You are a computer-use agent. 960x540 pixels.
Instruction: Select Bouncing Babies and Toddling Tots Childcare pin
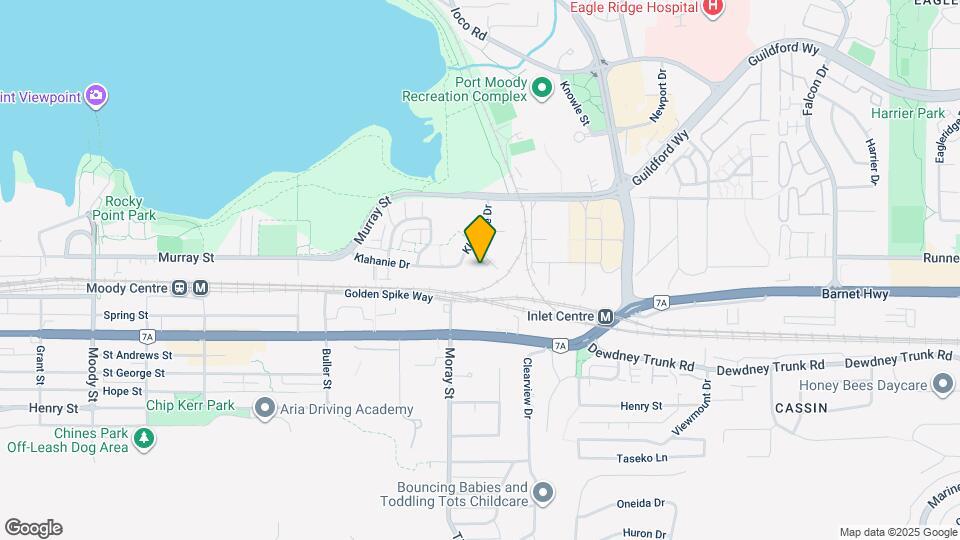542,493
